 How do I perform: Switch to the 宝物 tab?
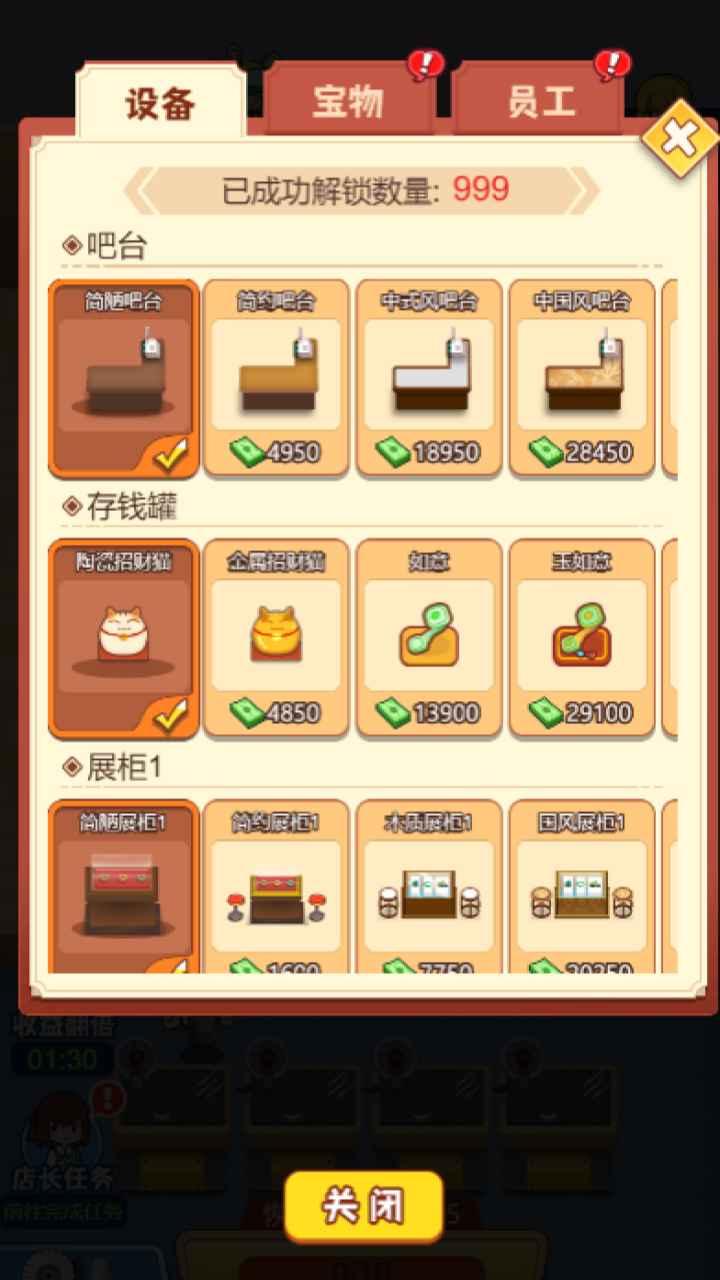[349, 100]
